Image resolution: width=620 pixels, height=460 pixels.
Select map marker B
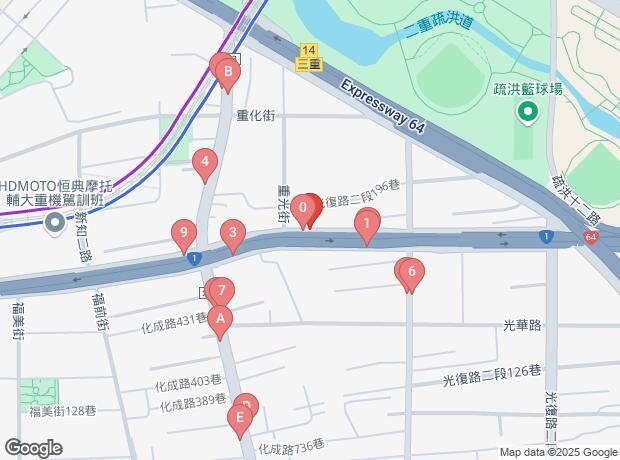click(228, 72)
